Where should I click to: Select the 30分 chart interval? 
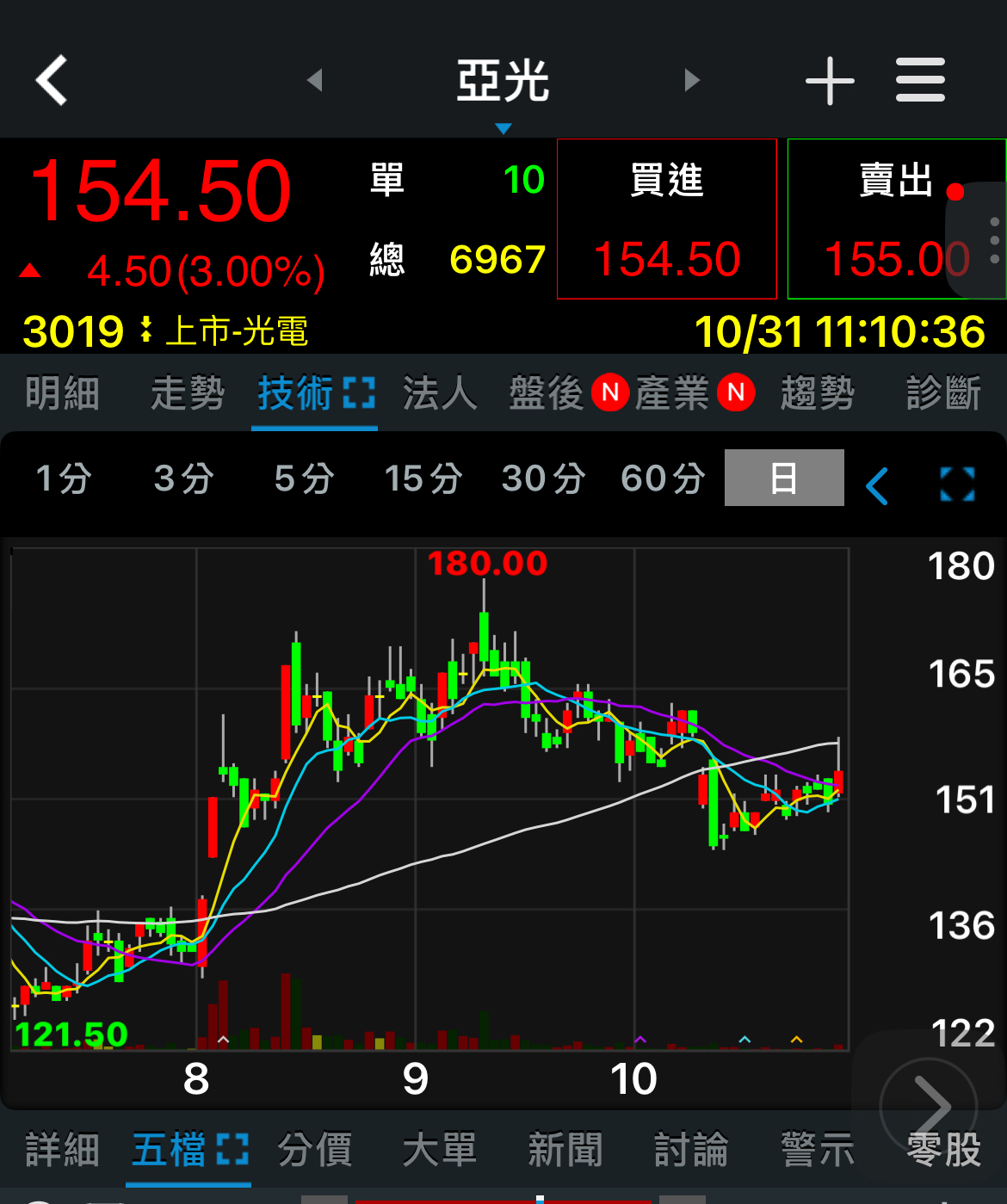click(543, 479)
